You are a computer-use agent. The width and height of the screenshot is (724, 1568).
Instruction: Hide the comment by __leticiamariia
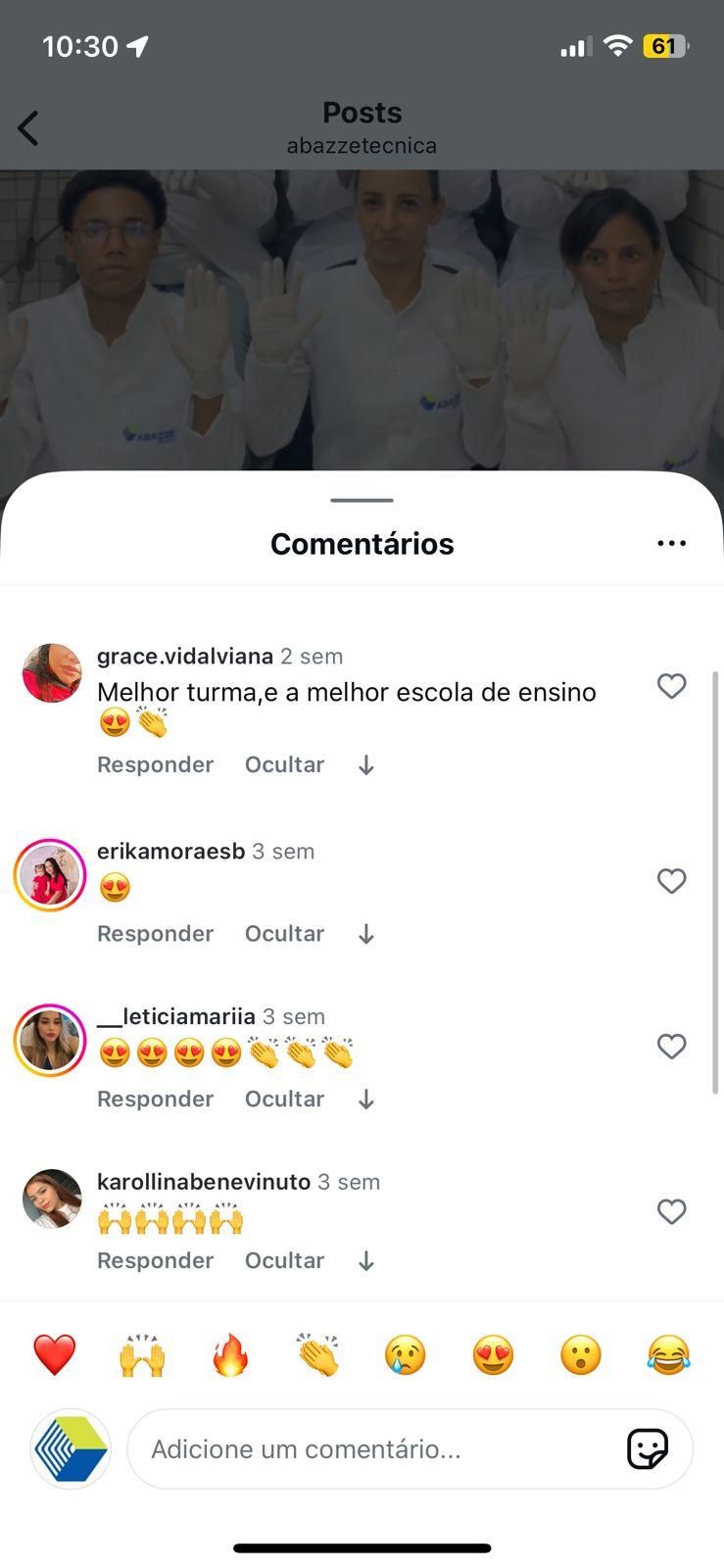284,1099
